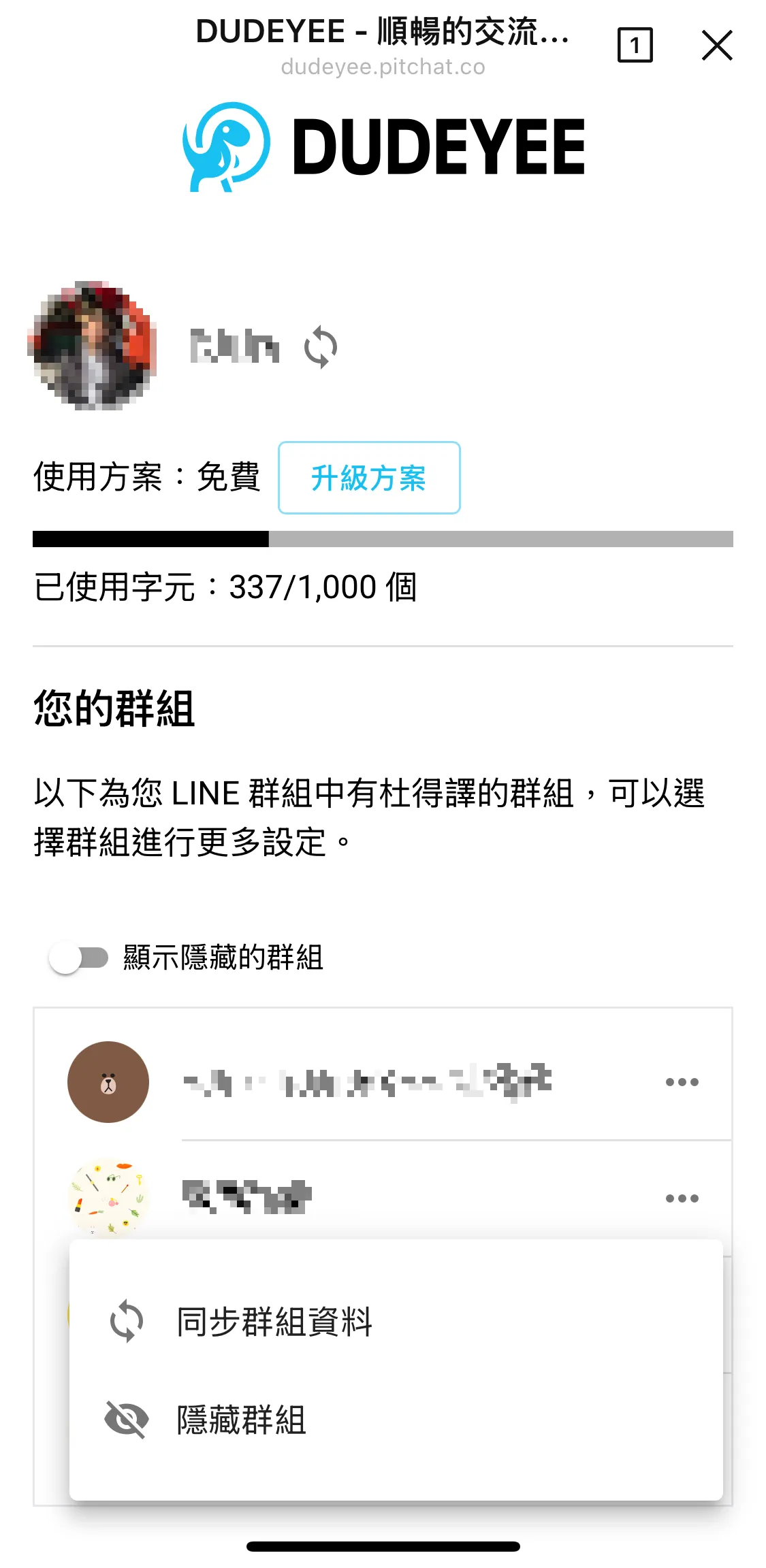Select 同步群組資料 from the popup menu

click(274, 1322)
